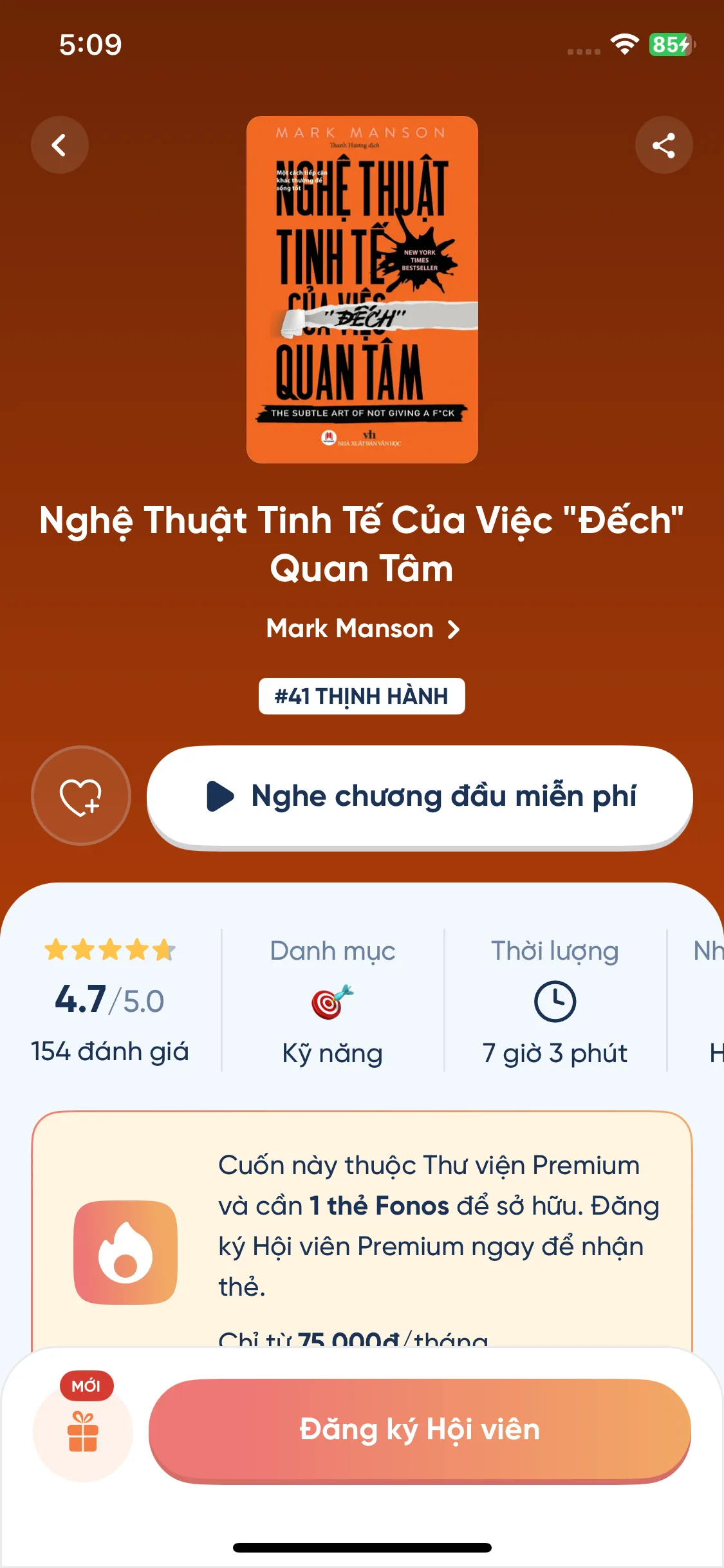Tap 'Đăng ký Hội viên' button
Image resolution: width=724 pixels, height=1568 pixels.
420,1430
